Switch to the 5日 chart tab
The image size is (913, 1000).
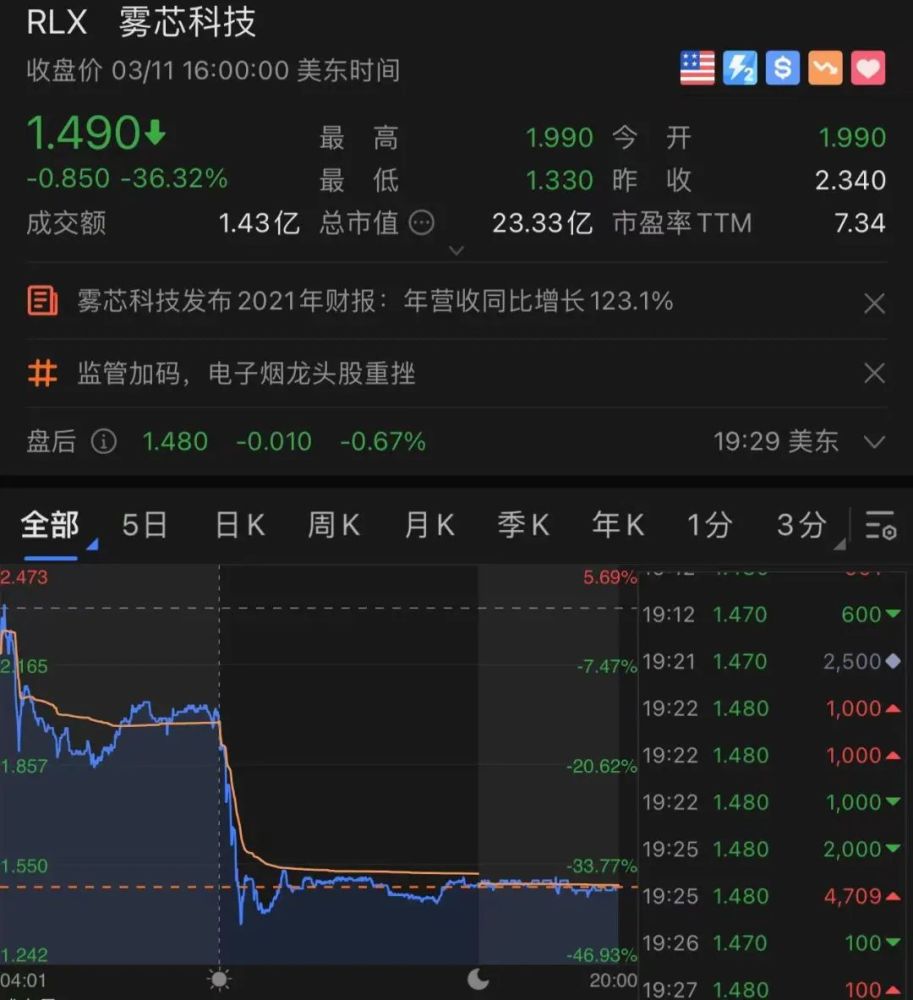[x=144, y=524]
